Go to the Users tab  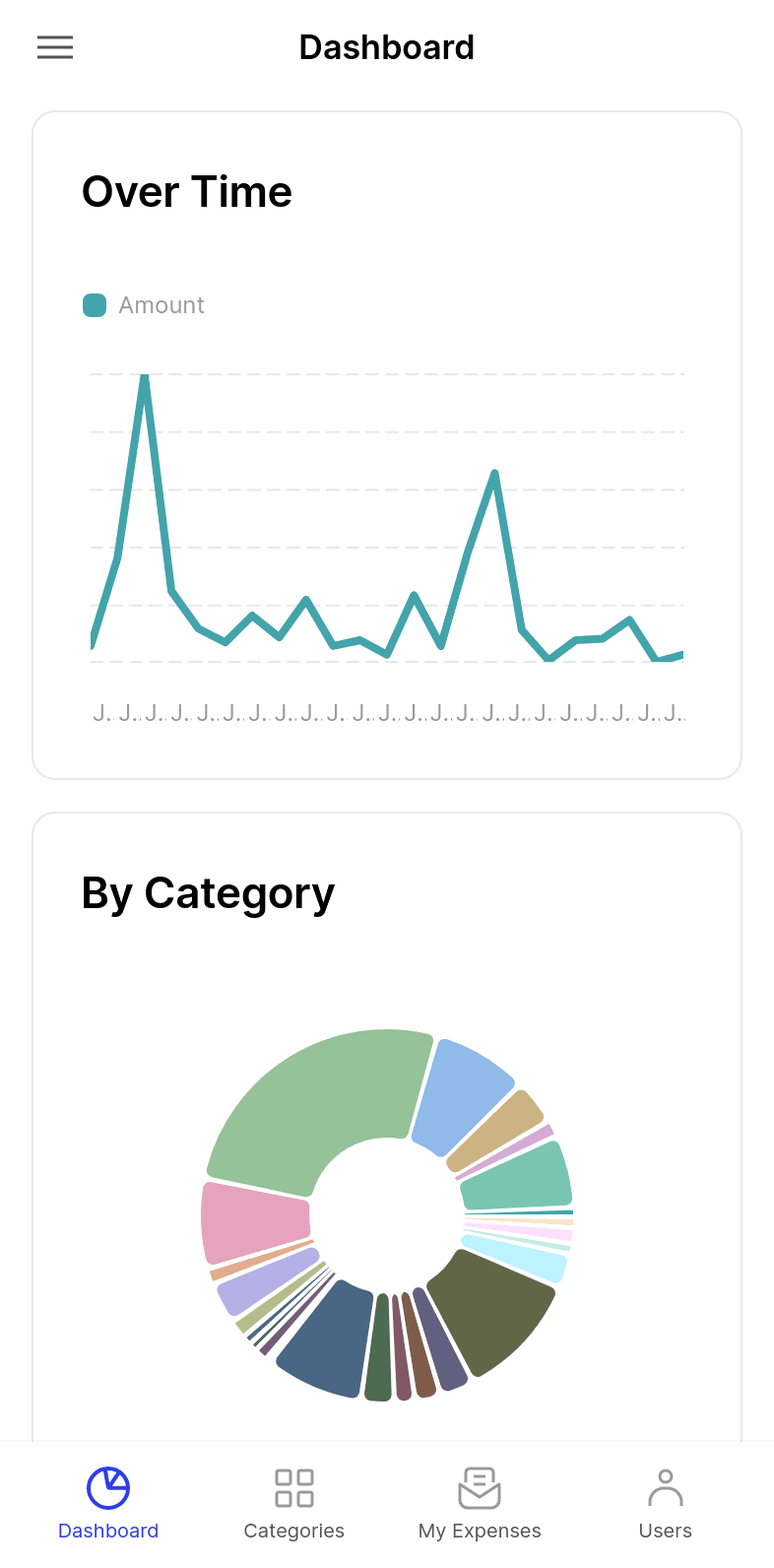pyautogui.click(x=666, y=1504)
